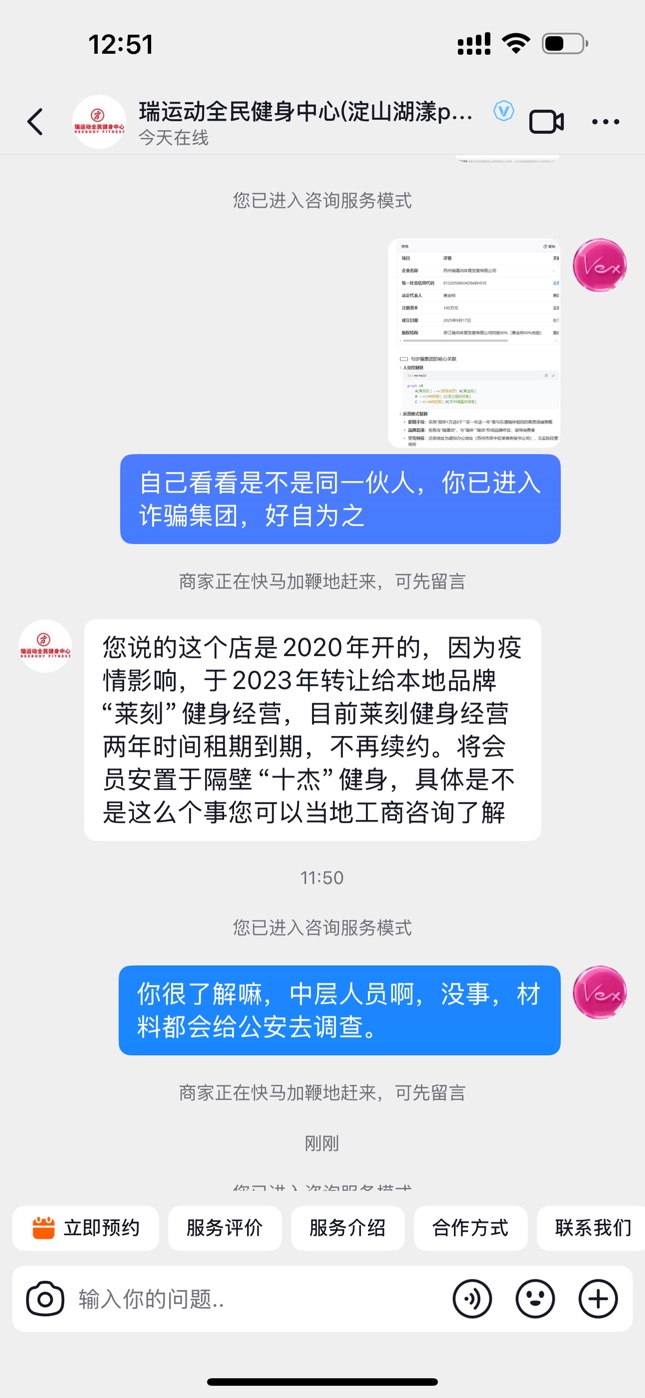Screen dimensions: 645x1398
Task: Open the 服务介绍 chip
Action: 347,1228
